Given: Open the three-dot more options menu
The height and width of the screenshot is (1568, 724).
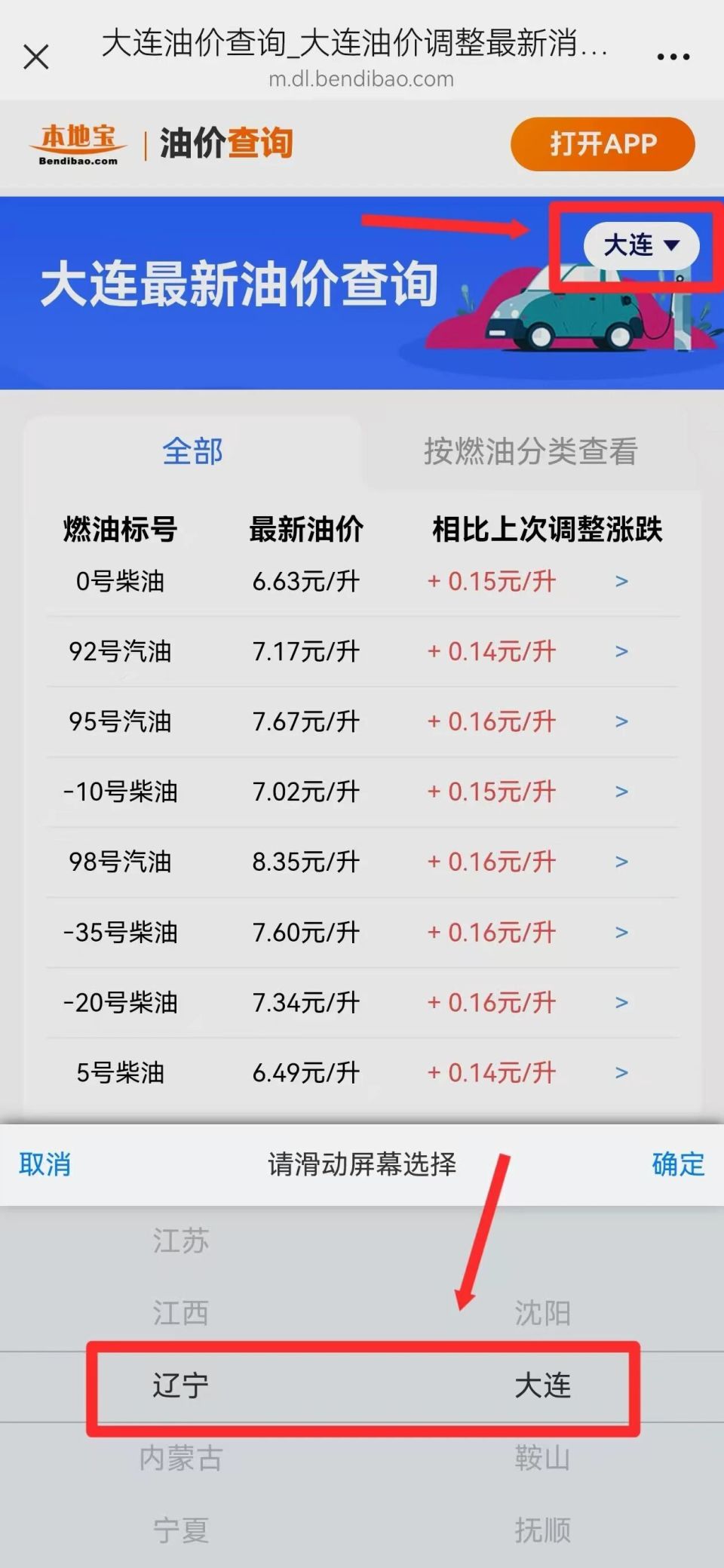Looking at the screenshot, I should pos(673,56).
